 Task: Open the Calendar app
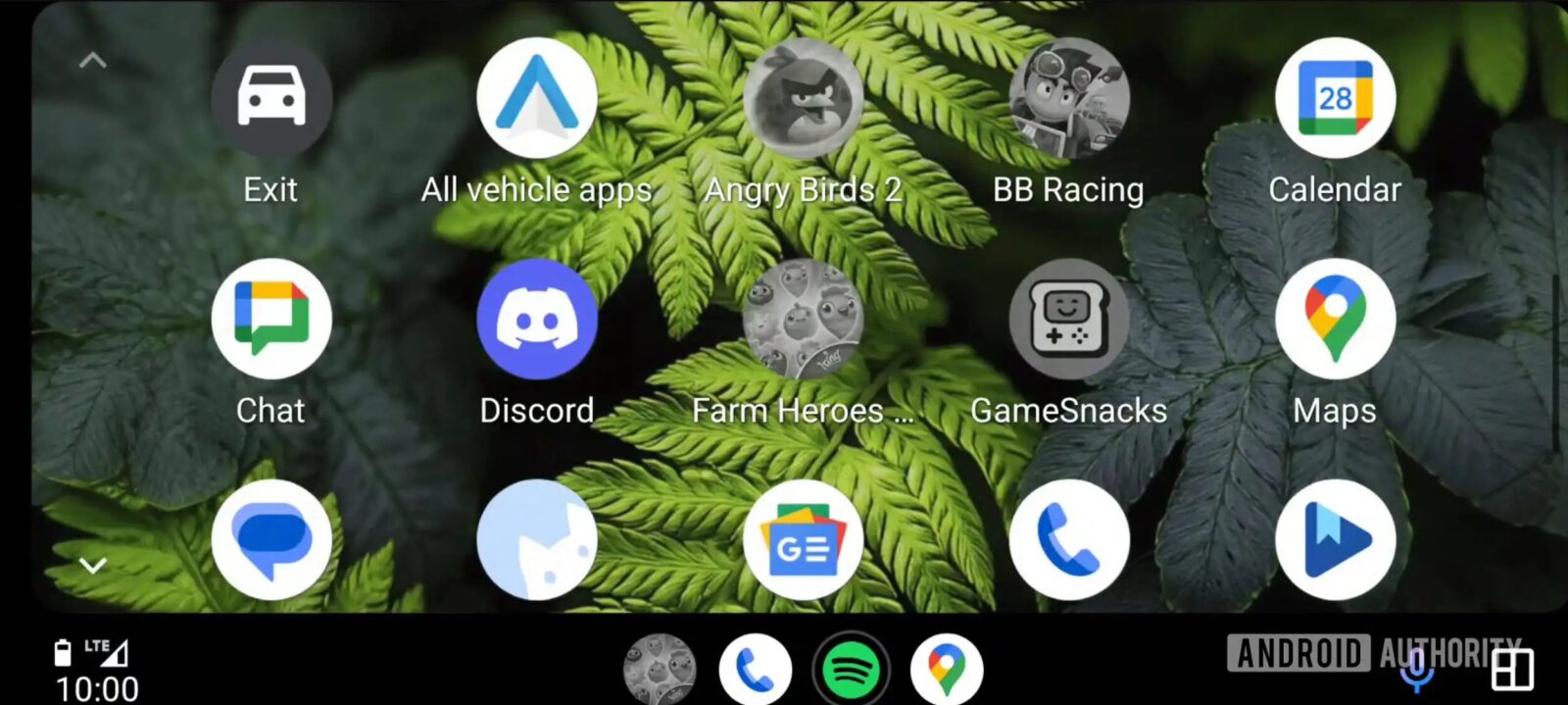tap(1335, 98)
